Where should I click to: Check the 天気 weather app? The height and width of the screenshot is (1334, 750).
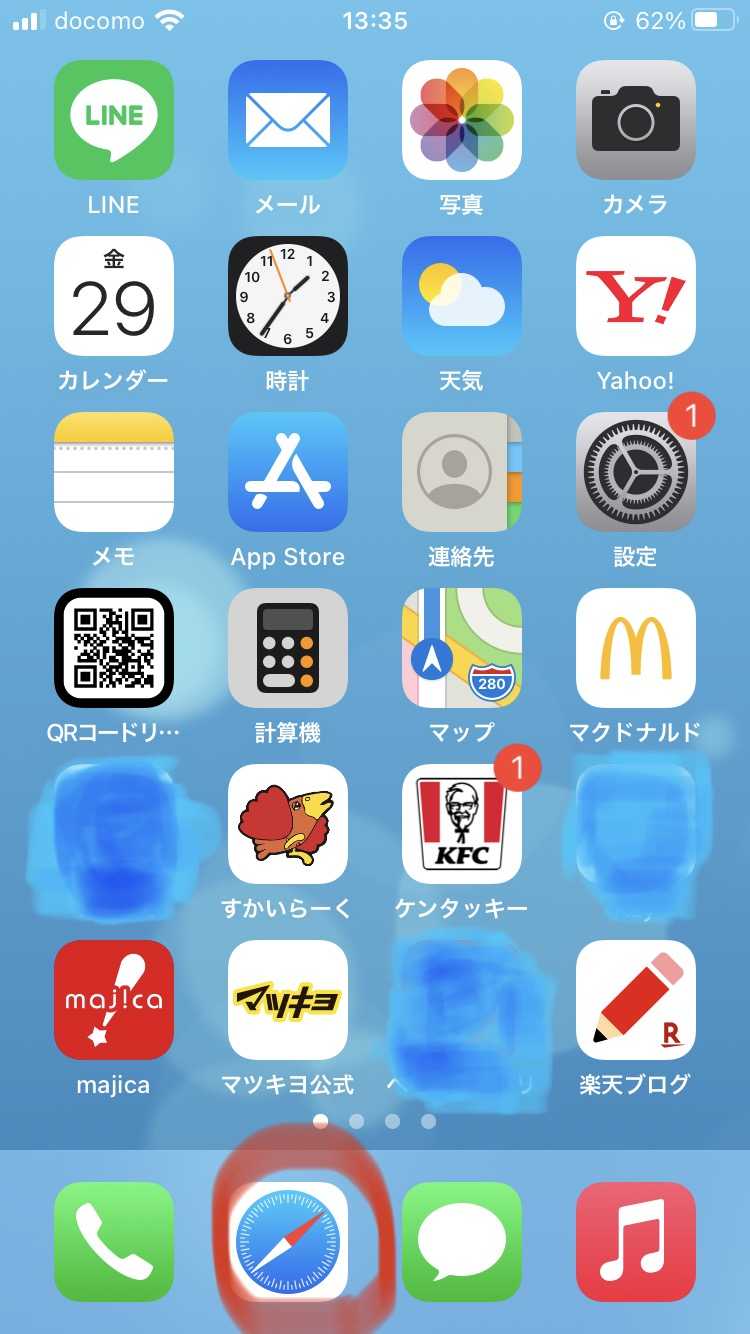click(x=462, y=296)
